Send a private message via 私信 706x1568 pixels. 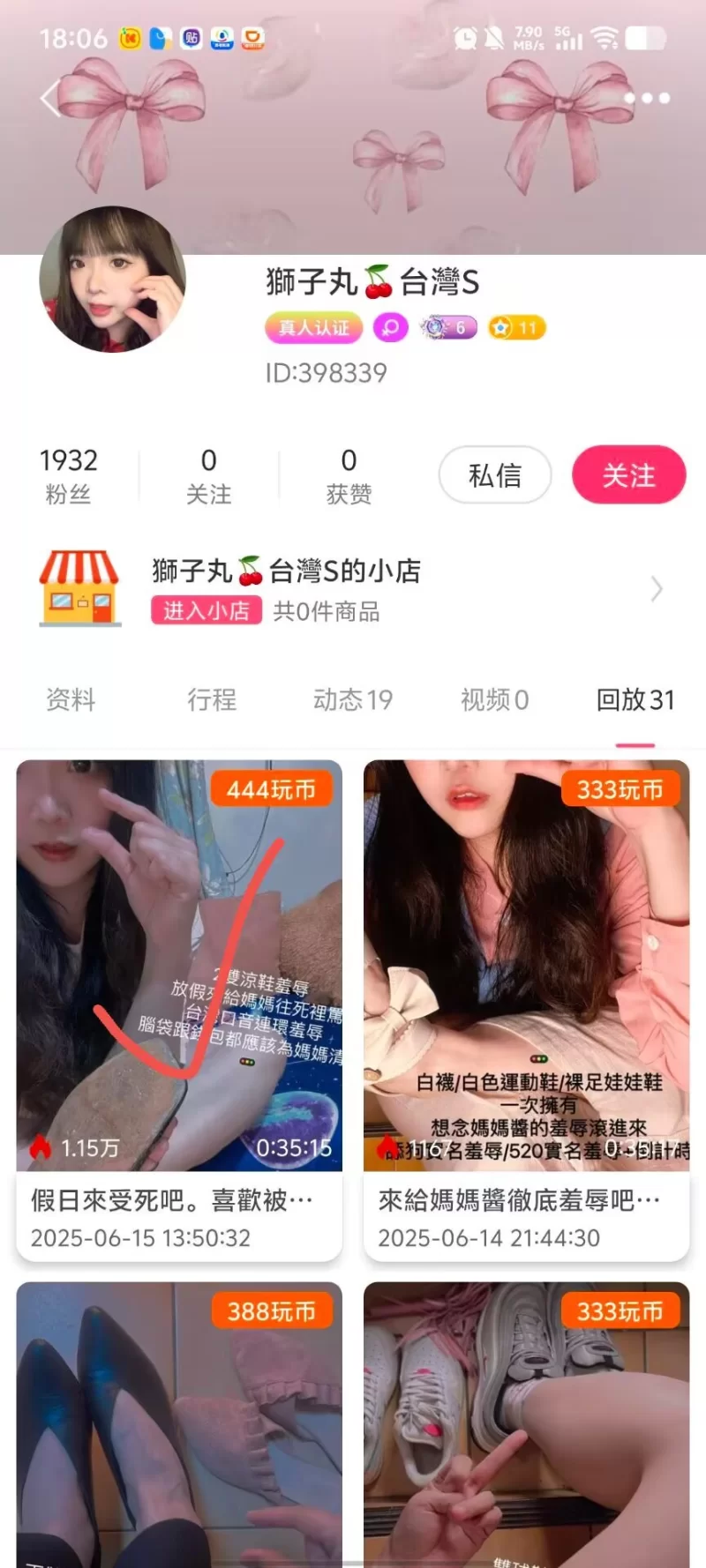tap(495, 475)
